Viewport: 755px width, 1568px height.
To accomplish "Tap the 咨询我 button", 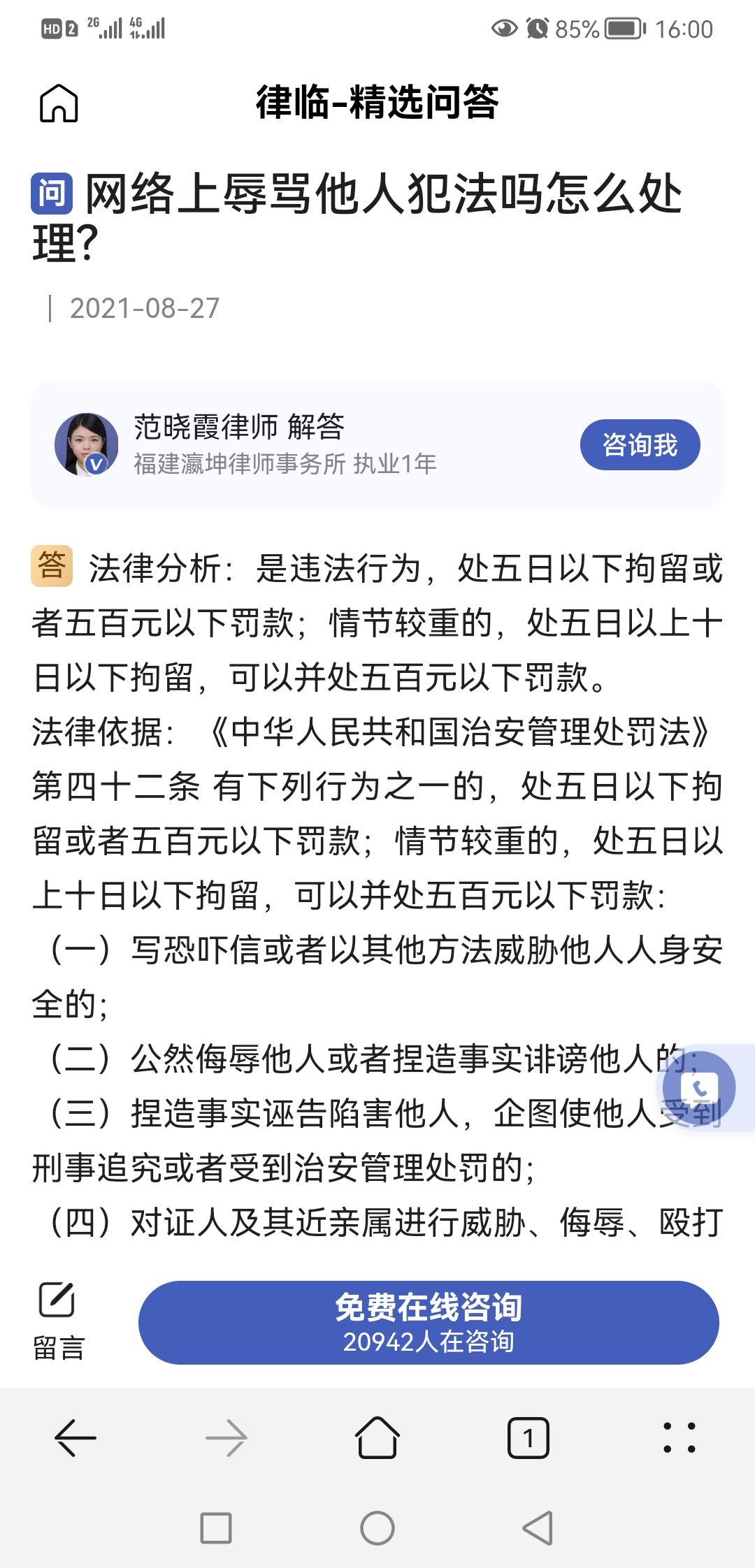I will point(640,444).
